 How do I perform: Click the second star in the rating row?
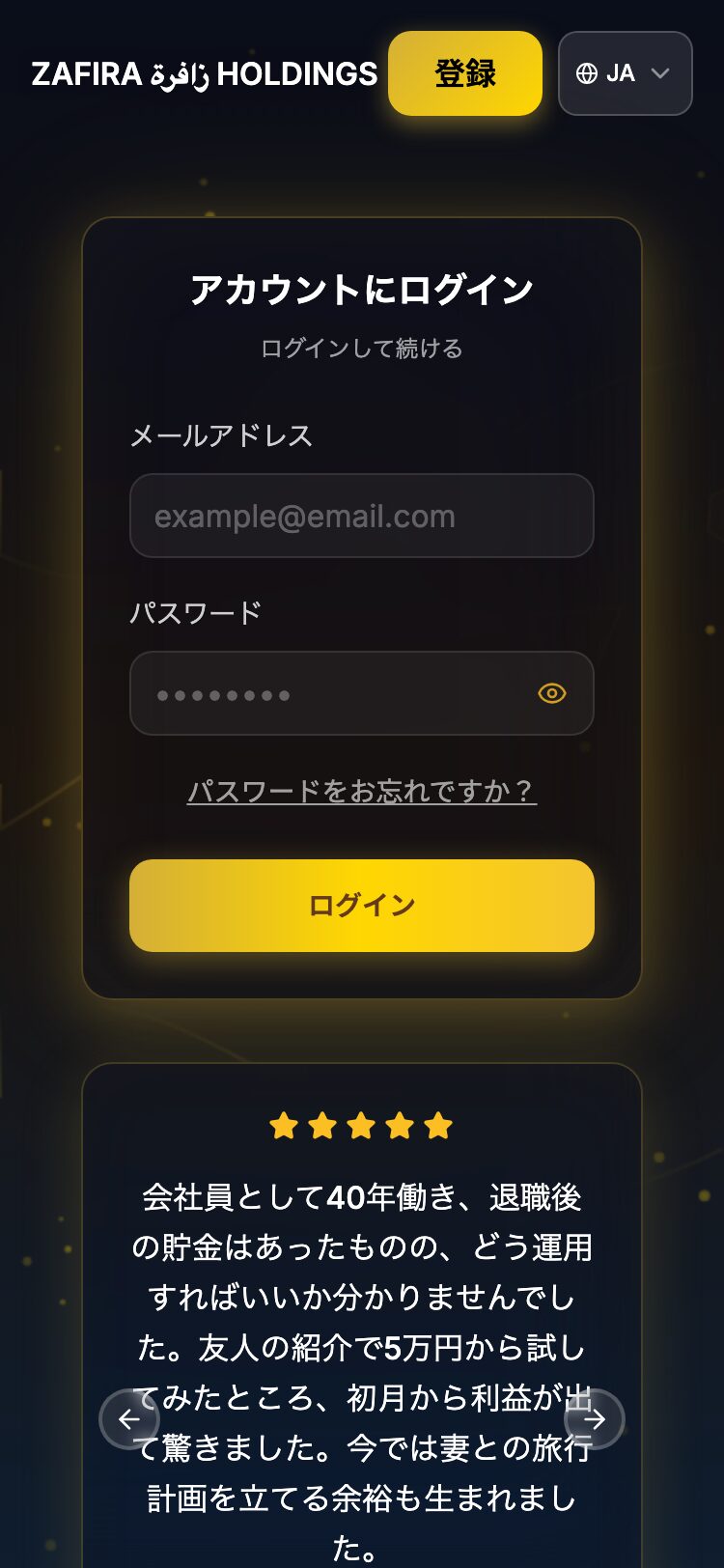[x=323, y=1125]
